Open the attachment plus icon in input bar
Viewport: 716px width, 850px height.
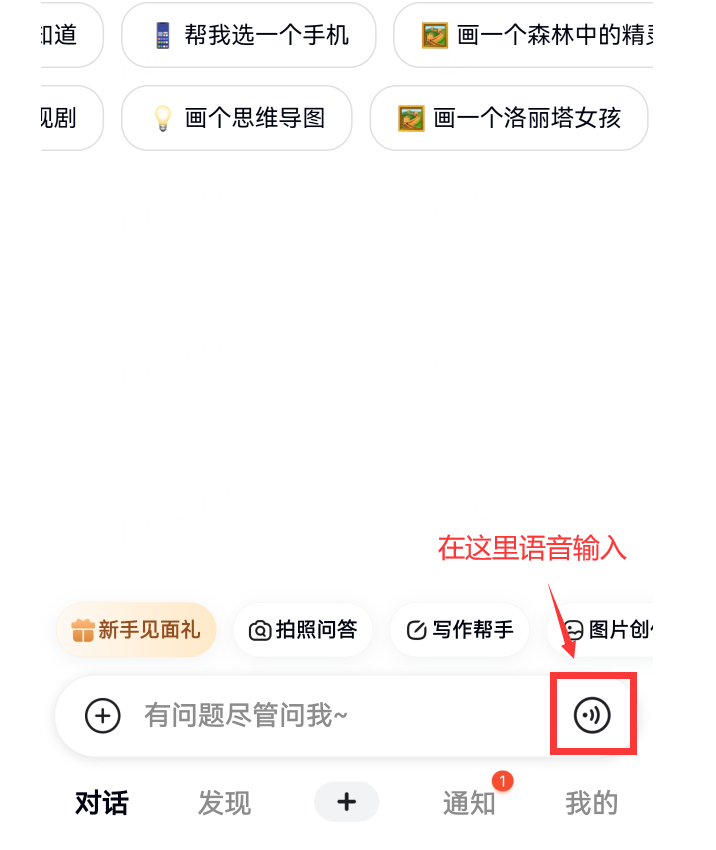[x=103, y=715]
